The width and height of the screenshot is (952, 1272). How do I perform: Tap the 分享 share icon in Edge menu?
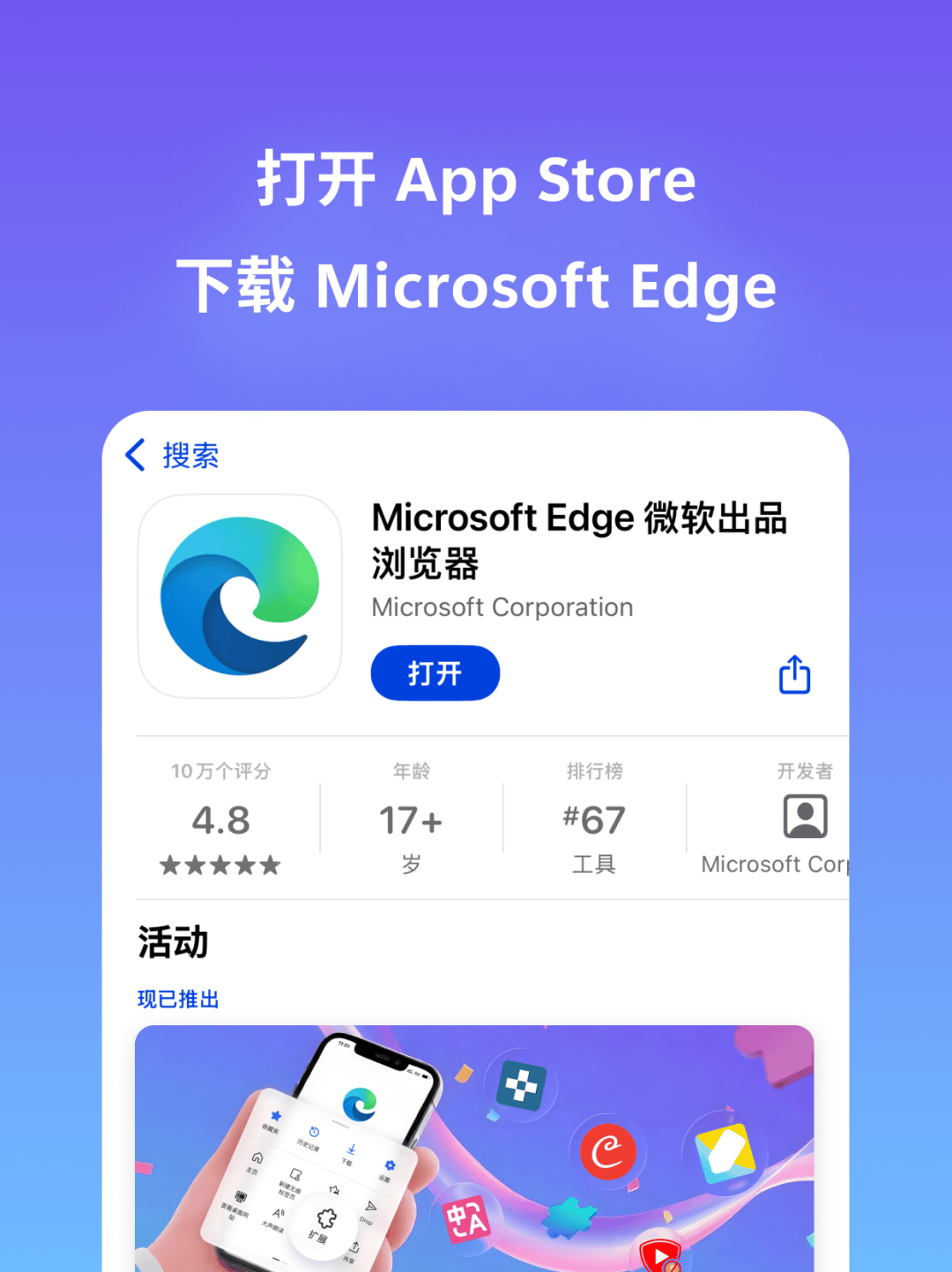(x=355, y=1246)
